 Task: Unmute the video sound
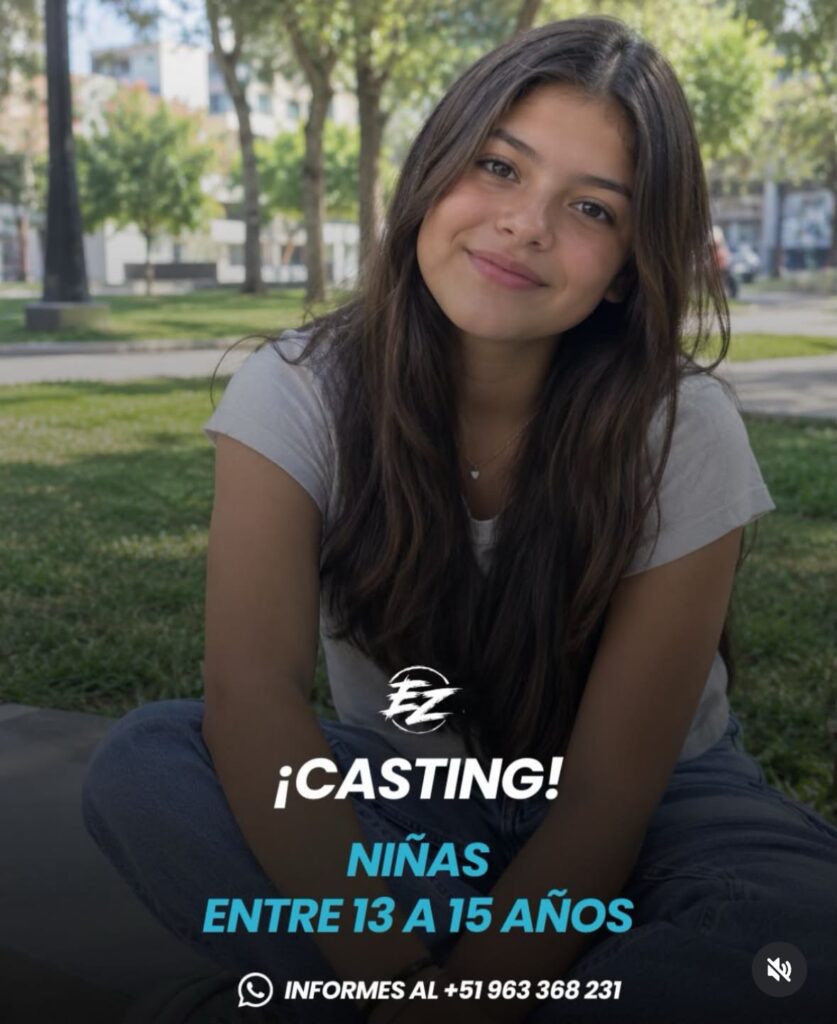(779, 970)
